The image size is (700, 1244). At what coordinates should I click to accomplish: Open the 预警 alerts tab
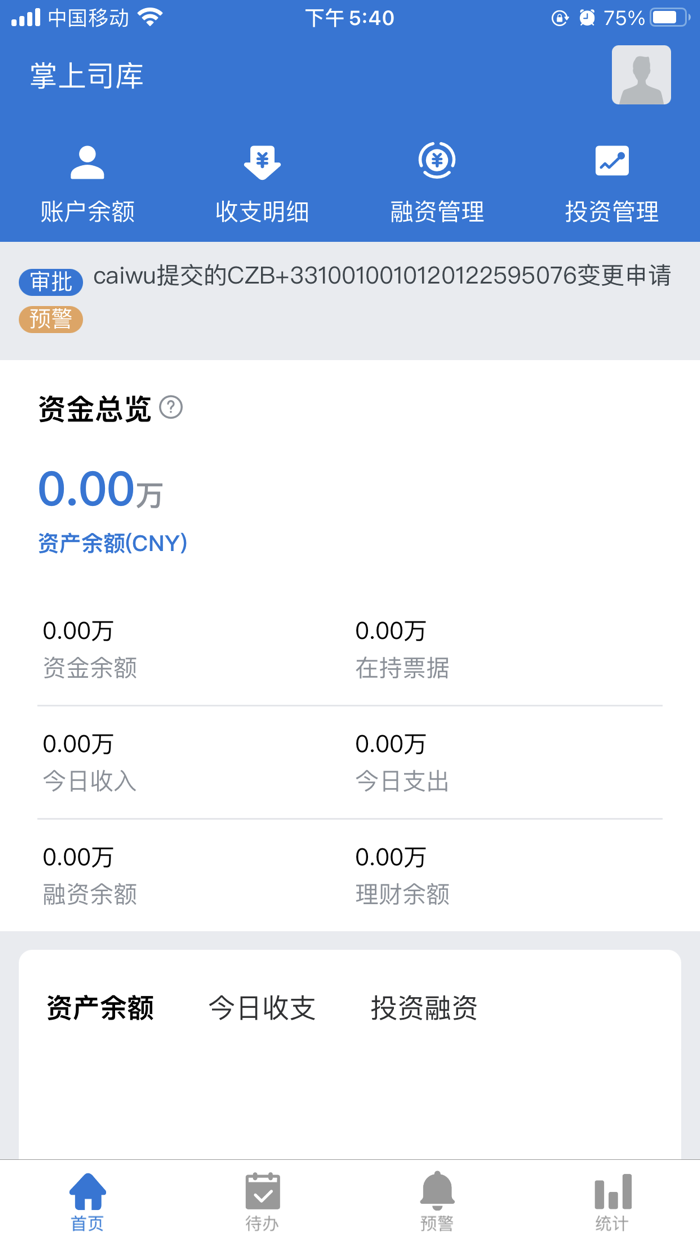437,1202
